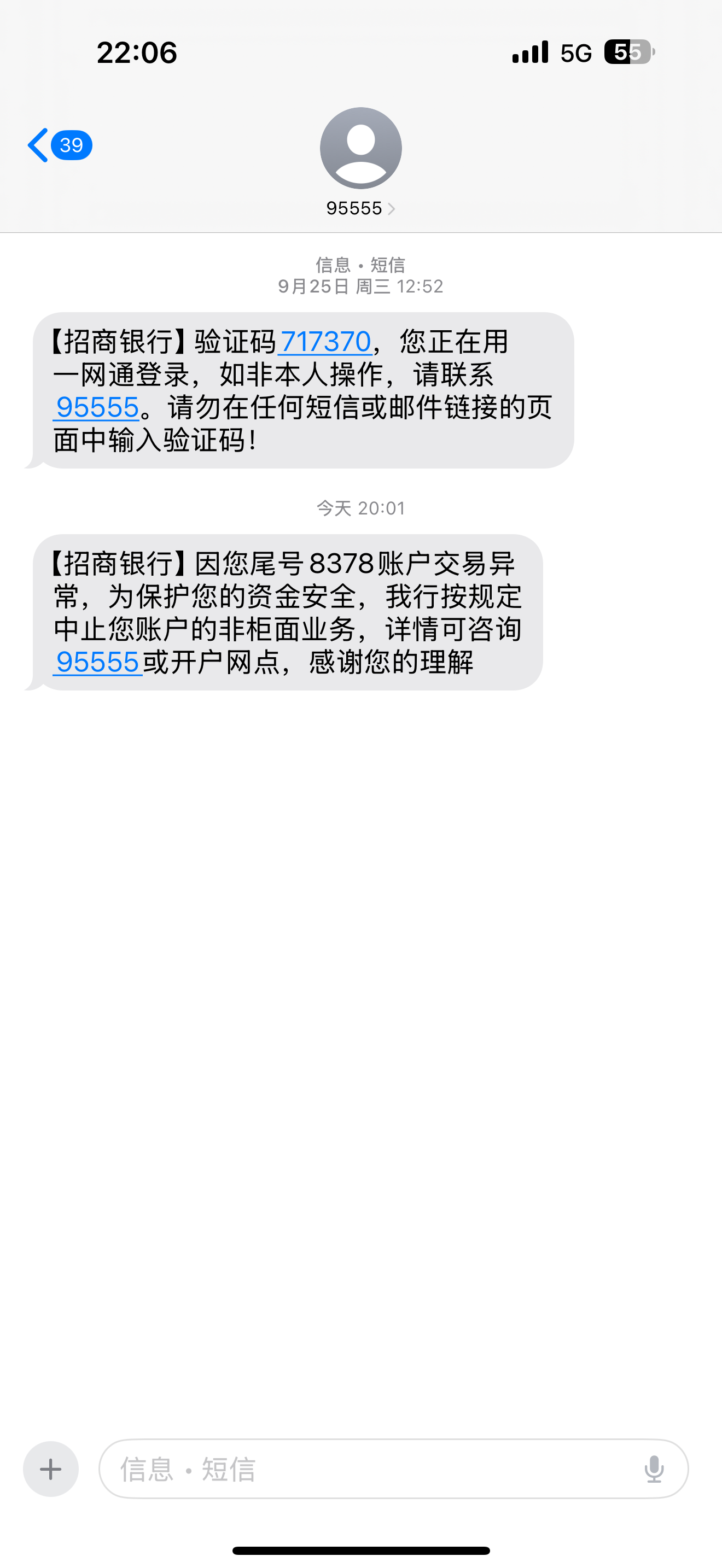Tap the 95555 link in the verification message
This screenshot has height=1568, width=722.
click(x=97, y=408)
